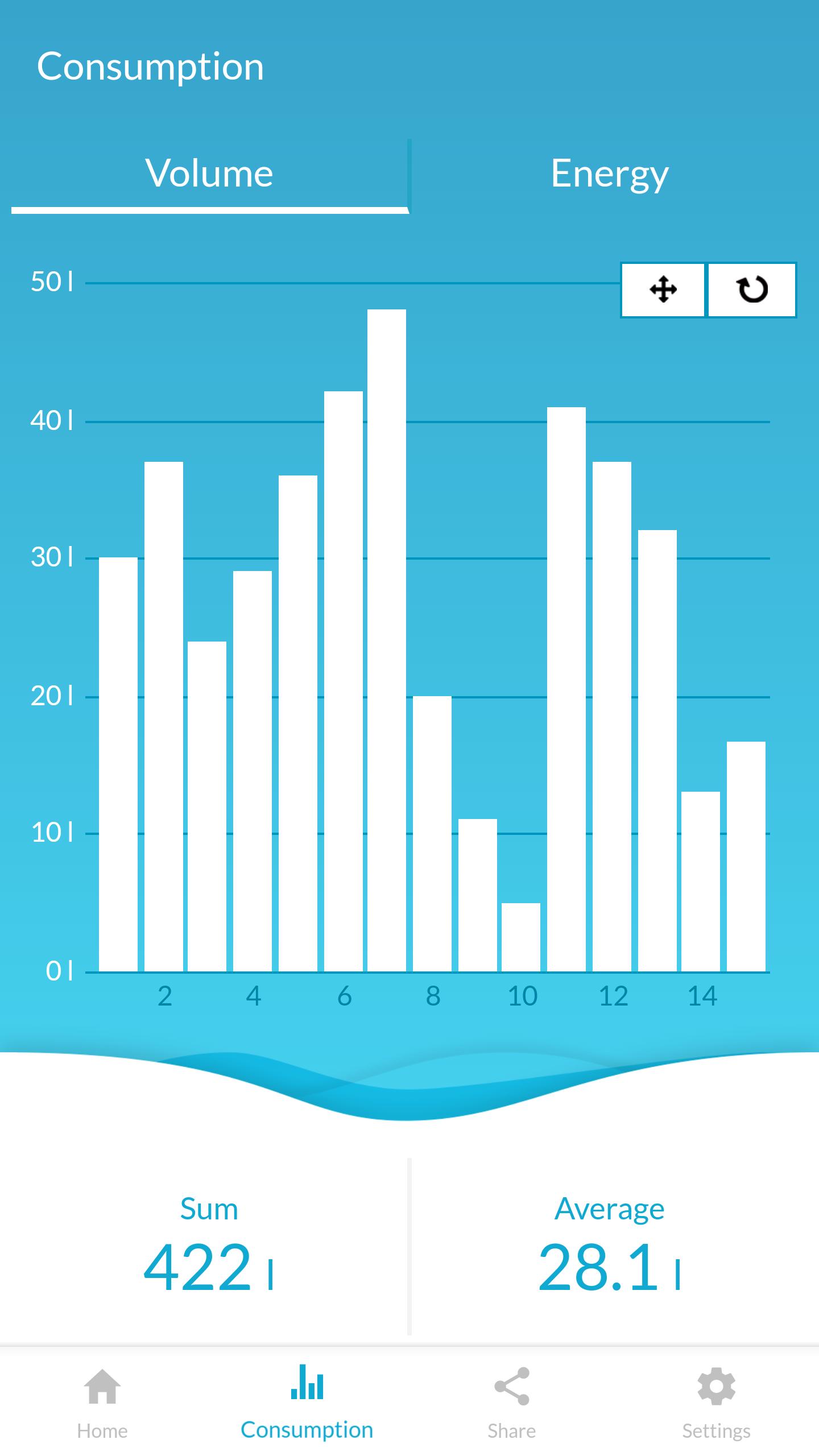Image resolution: width=819 pixels, height=1456 pixels.
Task: Switch to the Energy tab
Action: 610,173
